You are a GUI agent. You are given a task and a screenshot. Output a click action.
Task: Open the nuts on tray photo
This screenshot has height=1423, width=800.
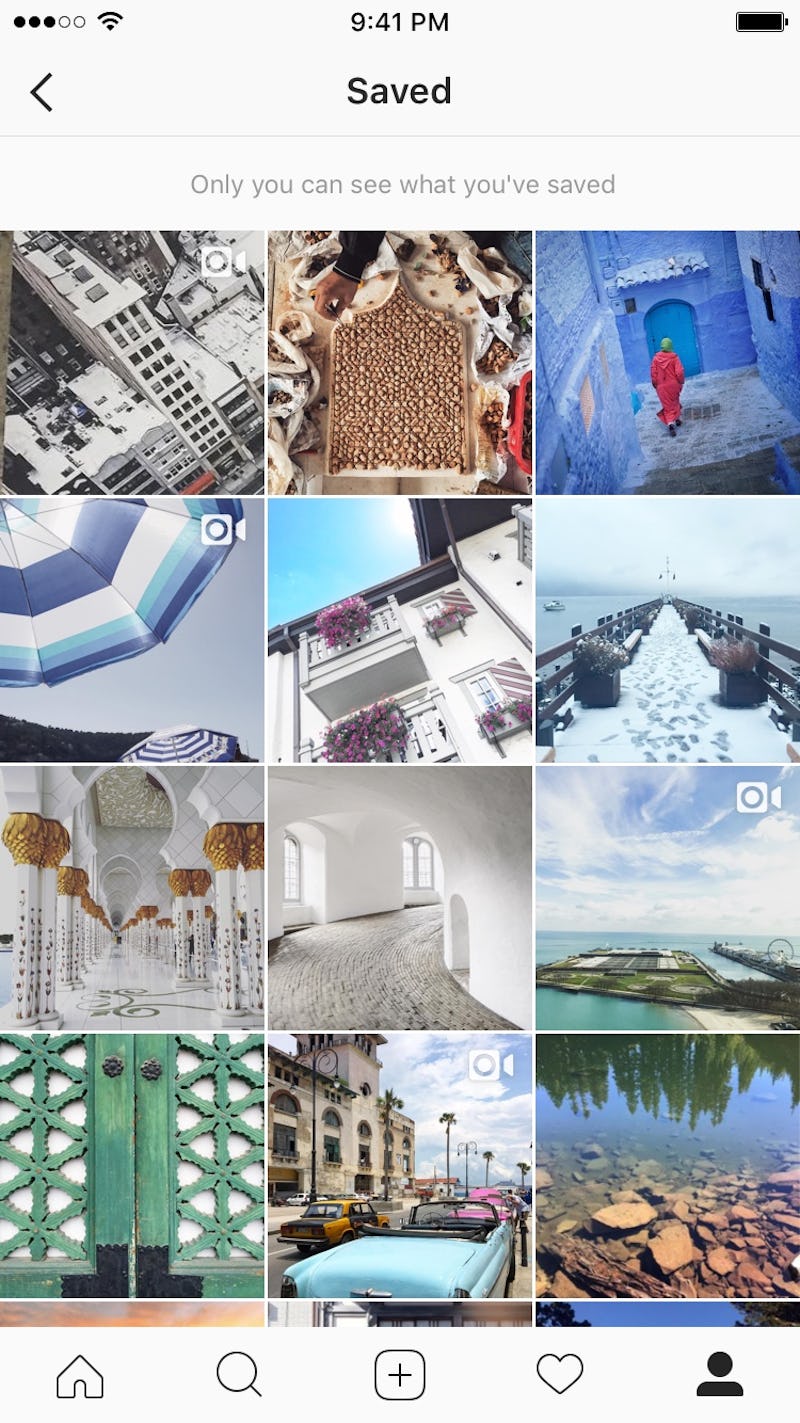tap(400, 363)
